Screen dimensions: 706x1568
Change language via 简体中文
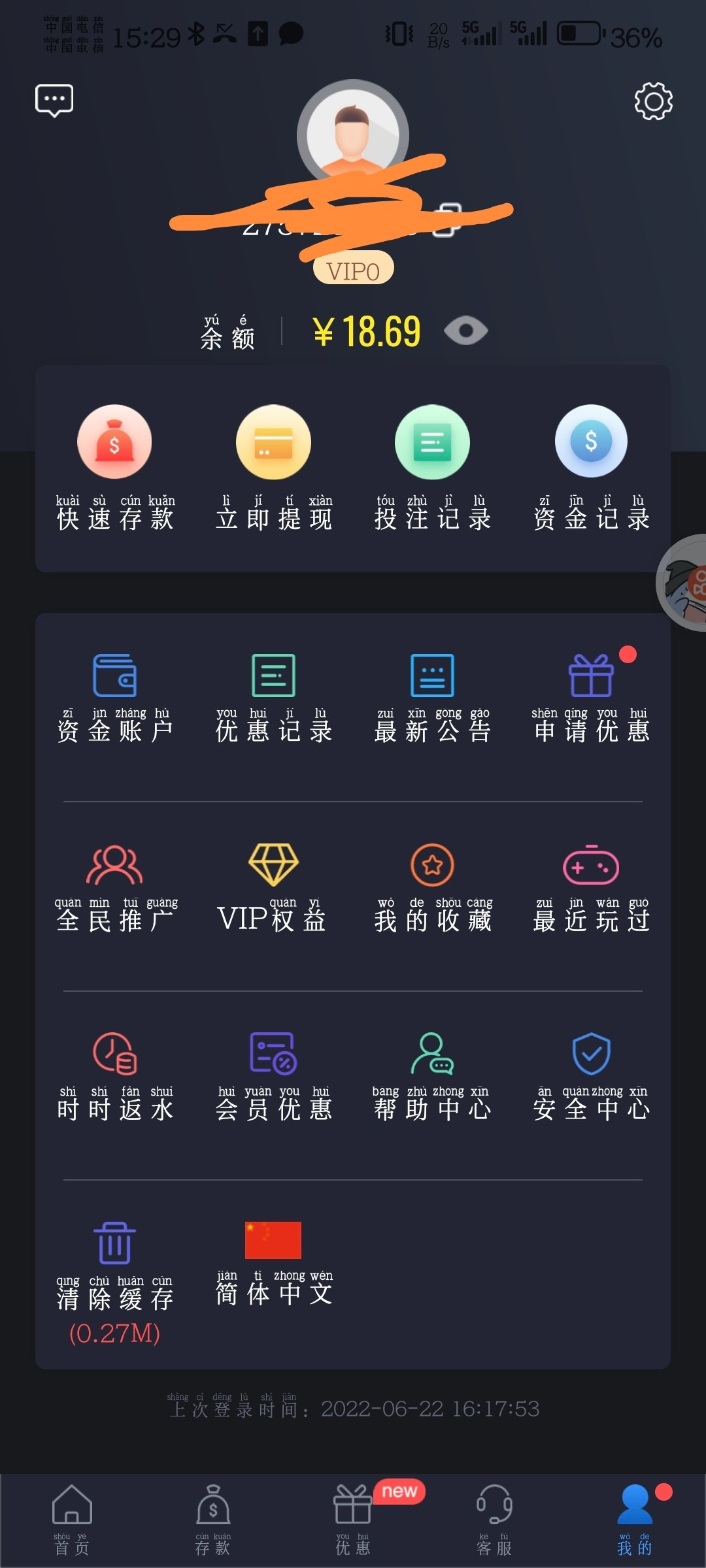[273, 1264]
